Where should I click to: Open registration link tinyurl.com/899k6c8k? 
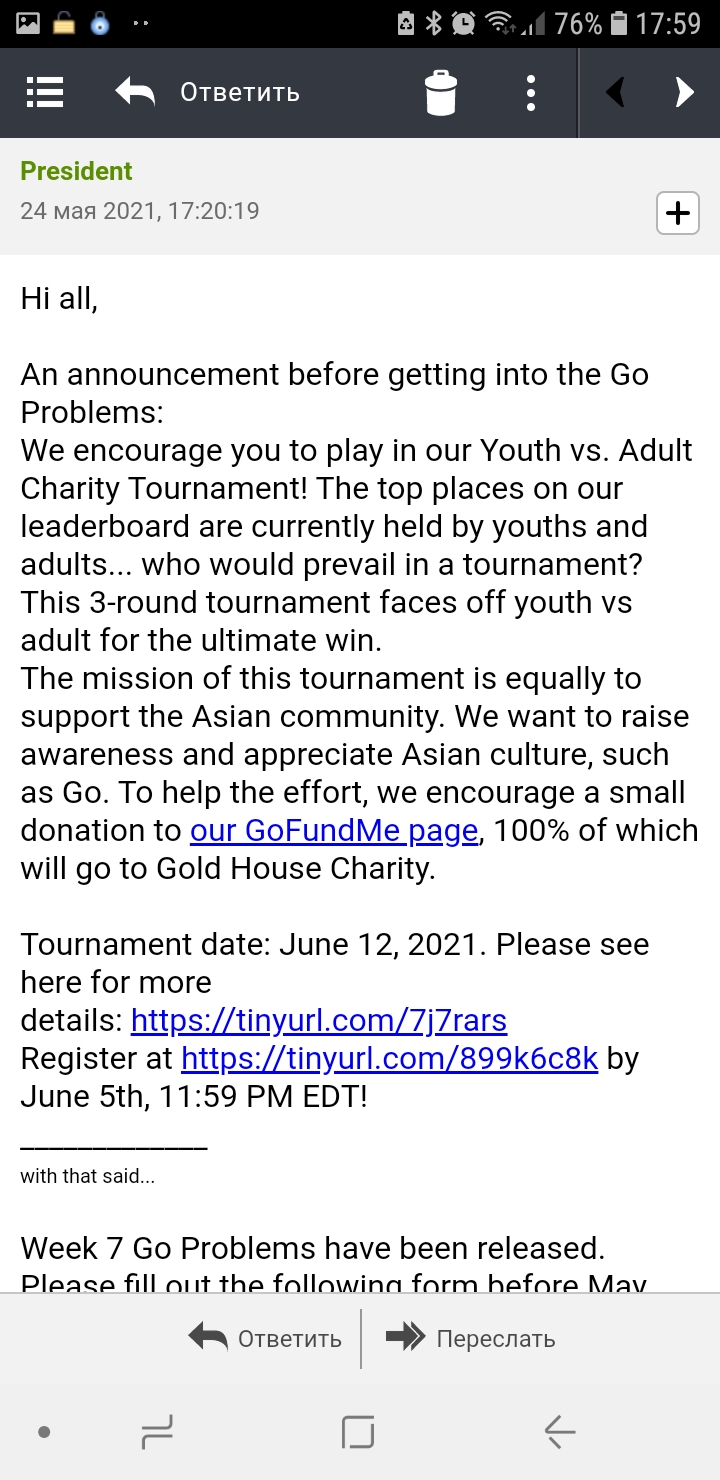pyautogui.click(x=389, y=1058)
